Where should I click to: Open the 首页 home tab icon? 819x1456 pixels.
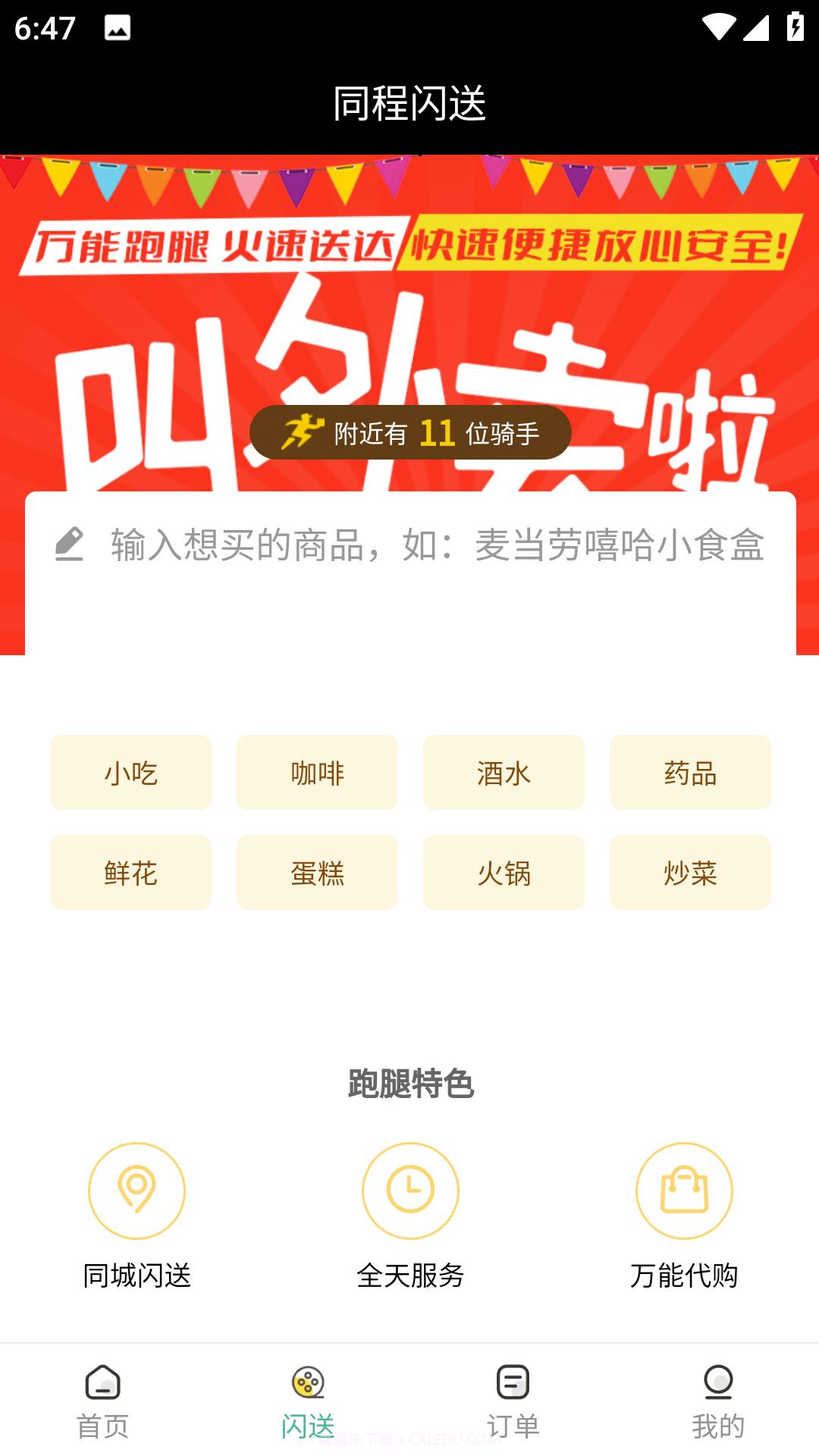[x=102, y=1399]
